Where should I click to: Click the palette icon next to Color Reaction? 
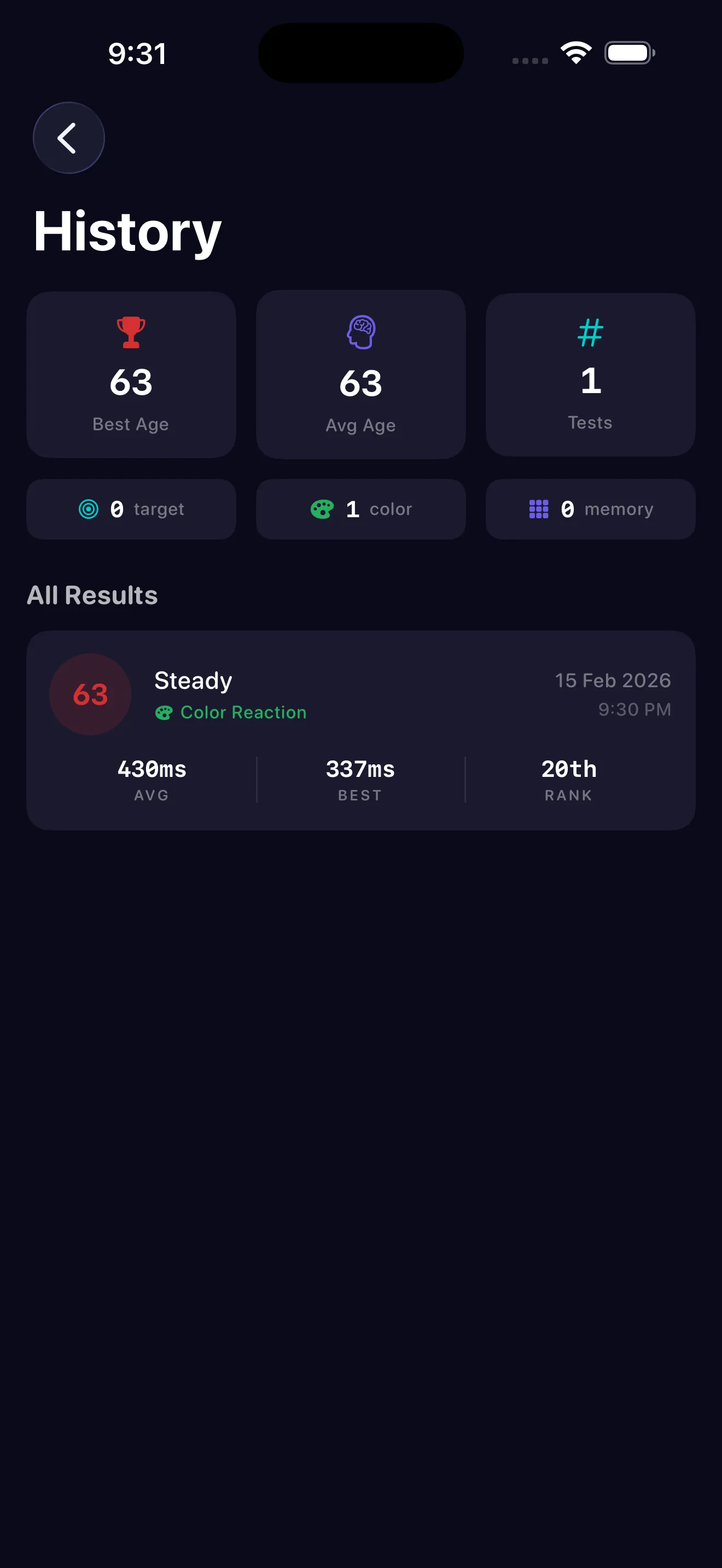[x=165, y=712]
